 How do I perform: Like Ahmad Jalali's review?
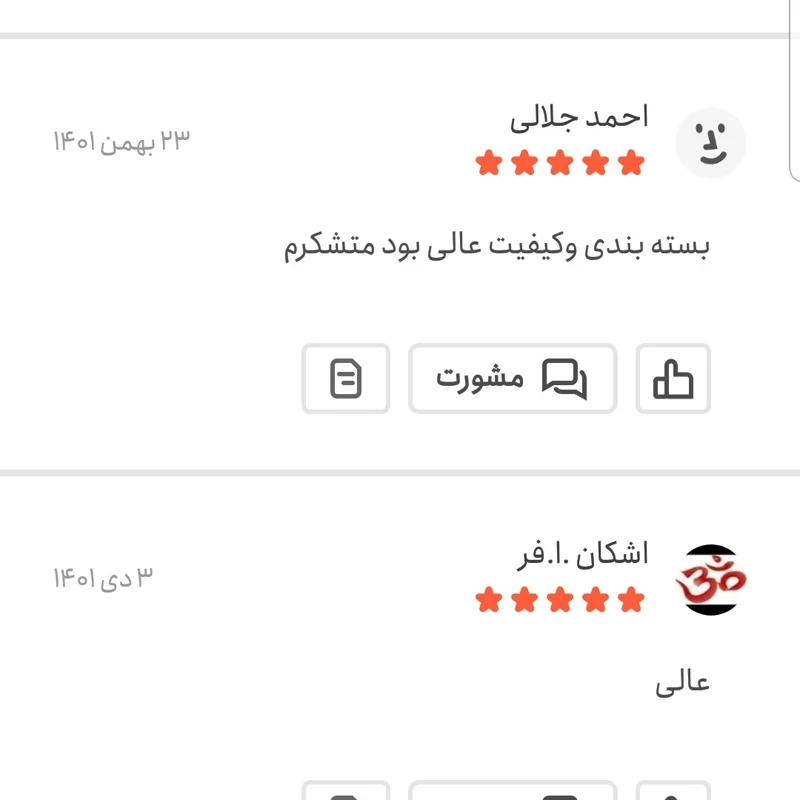point(673,379)
